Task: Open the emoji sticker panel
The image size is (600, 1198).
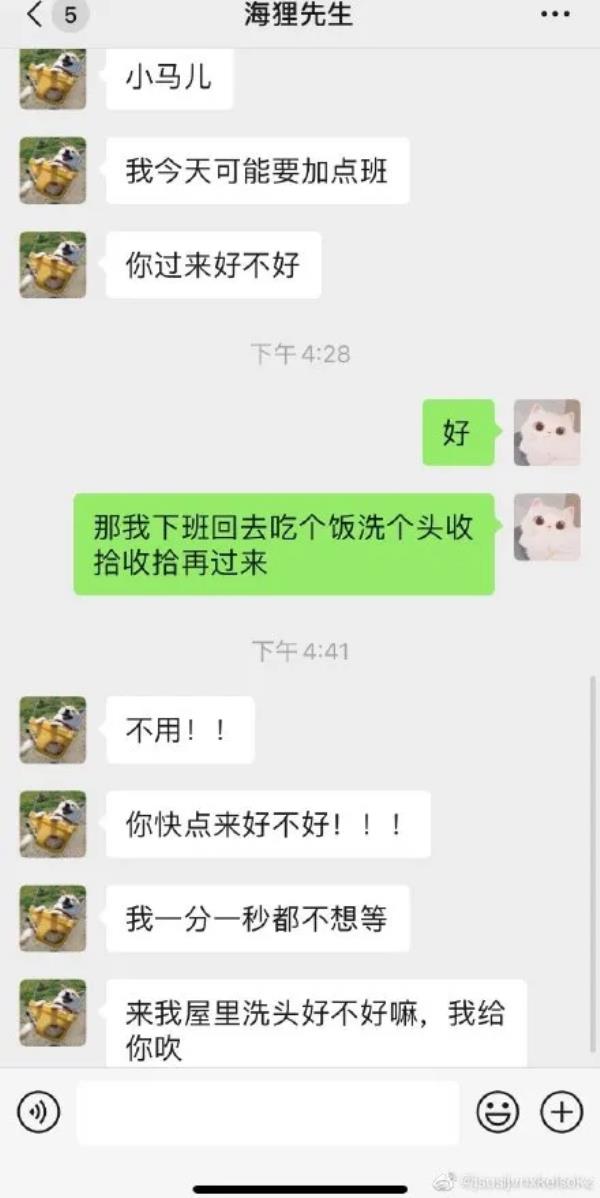Action: click(497, 1111)
